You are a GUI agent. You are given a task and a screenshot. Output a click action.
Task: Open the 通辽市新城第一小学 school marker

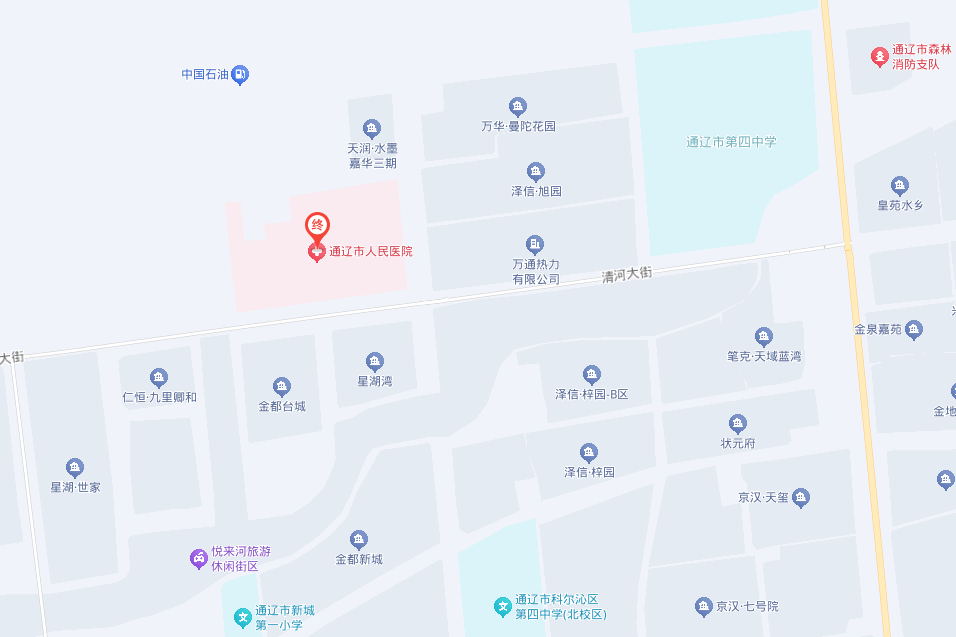[x=242, y=617]
